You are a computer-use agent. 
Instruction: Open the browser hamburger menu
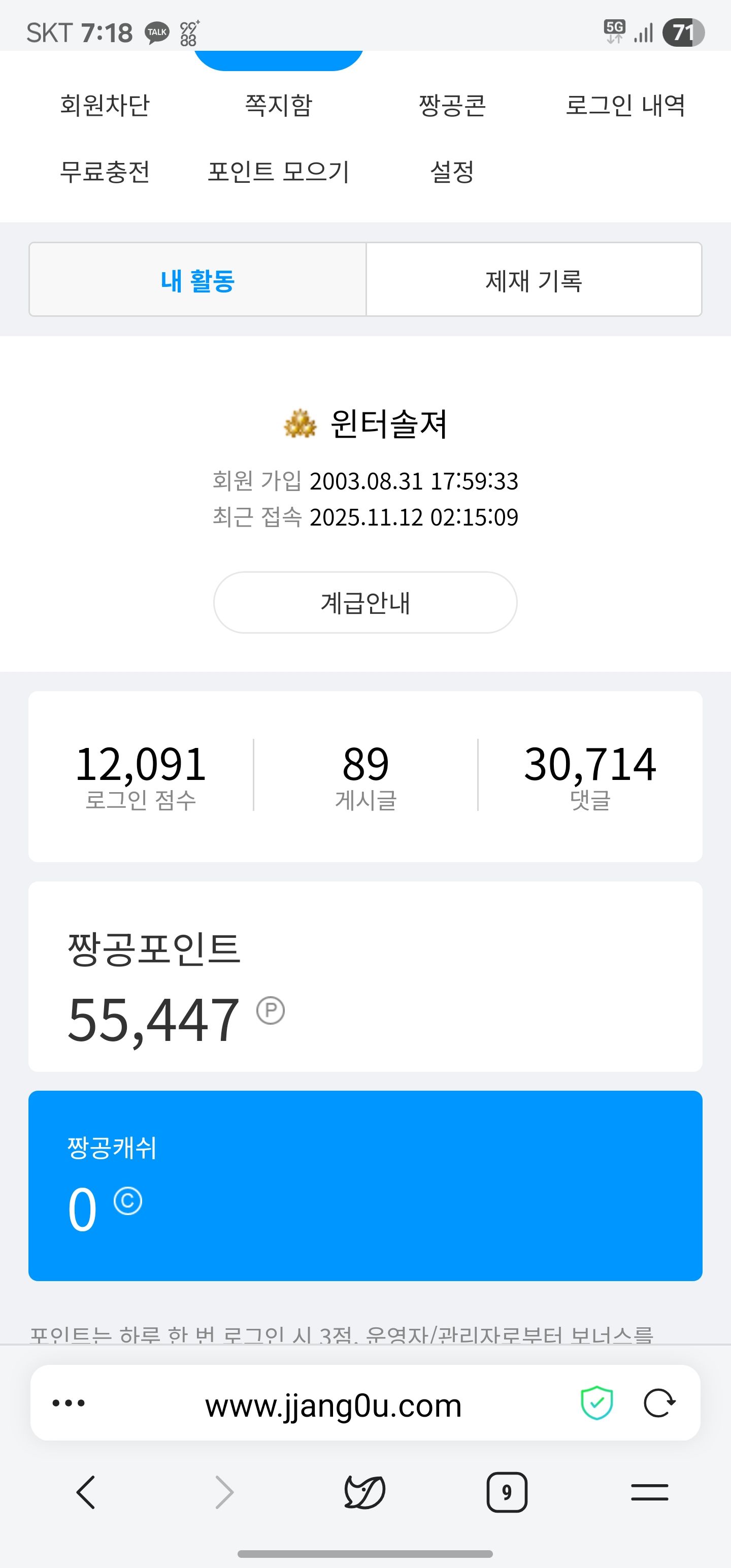coord(649,1492)
